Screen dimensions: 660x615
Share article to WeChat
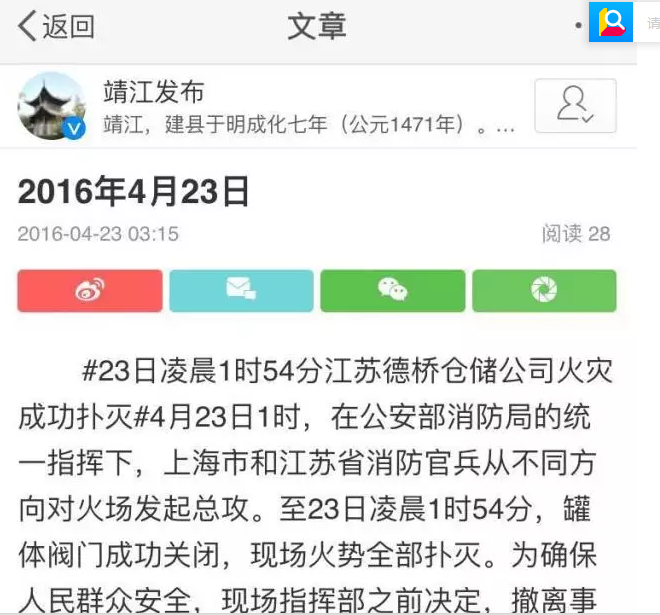click(392, 291)
